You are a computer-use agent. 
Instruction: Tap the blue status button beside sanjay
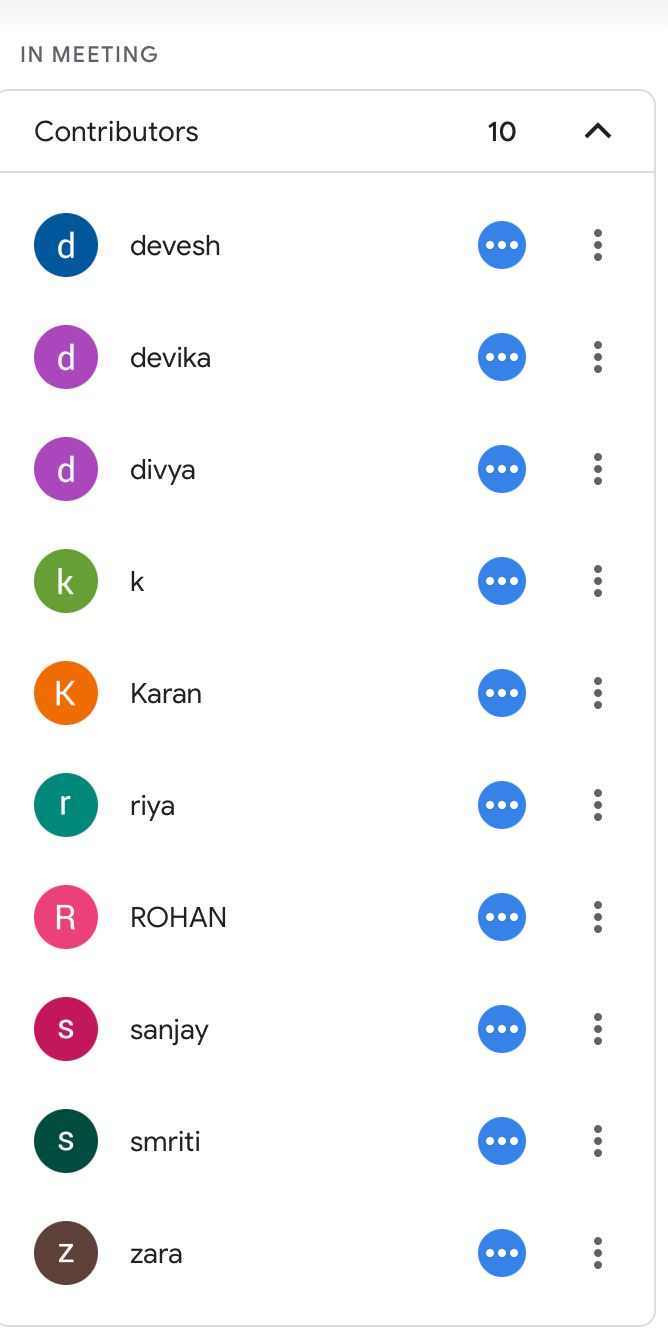502,1029
